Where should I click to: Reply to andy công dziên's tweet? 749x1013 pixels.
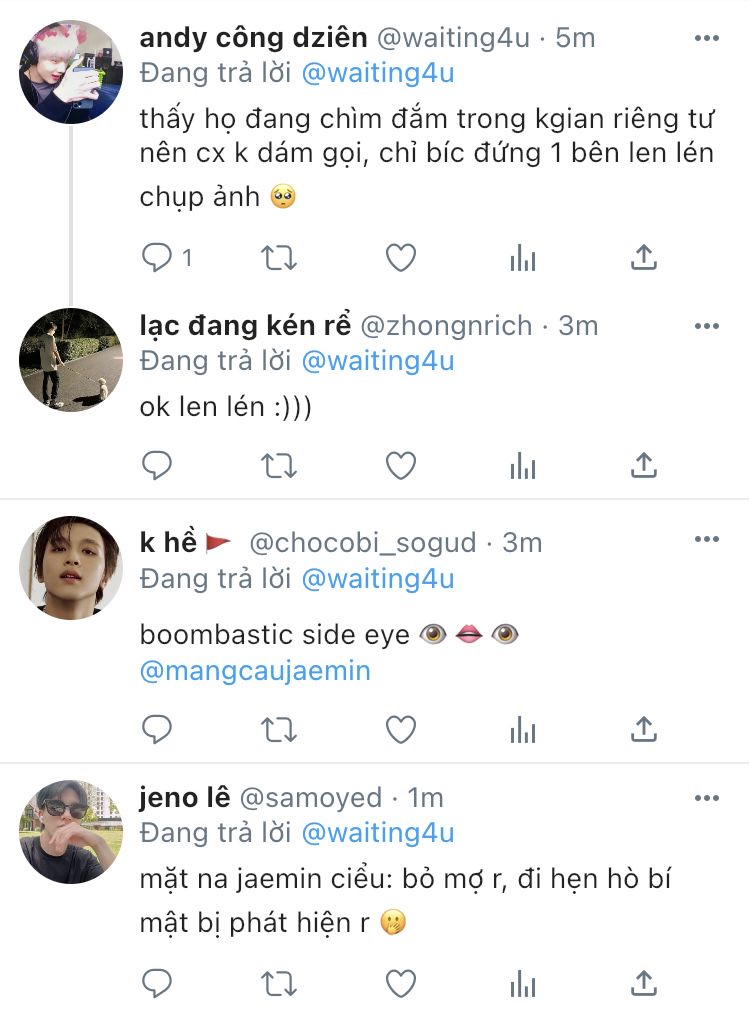[x=157, y=258]
